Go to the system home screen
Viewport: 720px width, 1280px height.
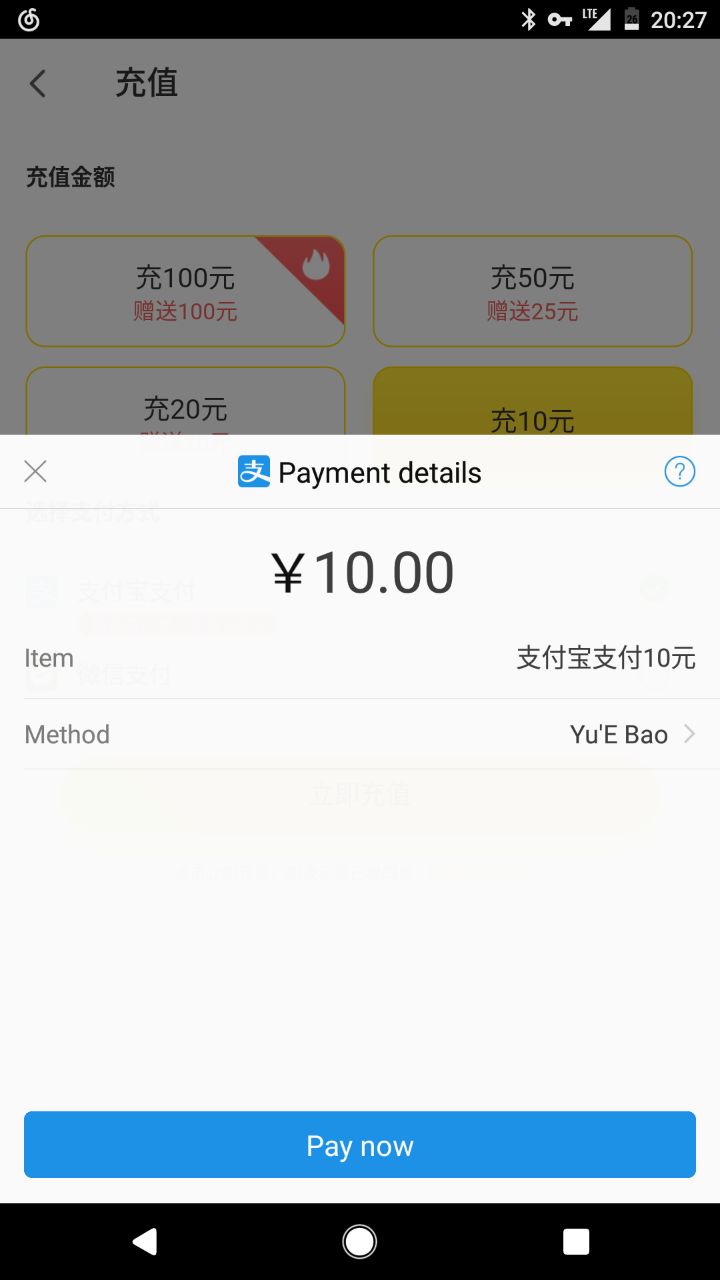tap(360, 1242)
